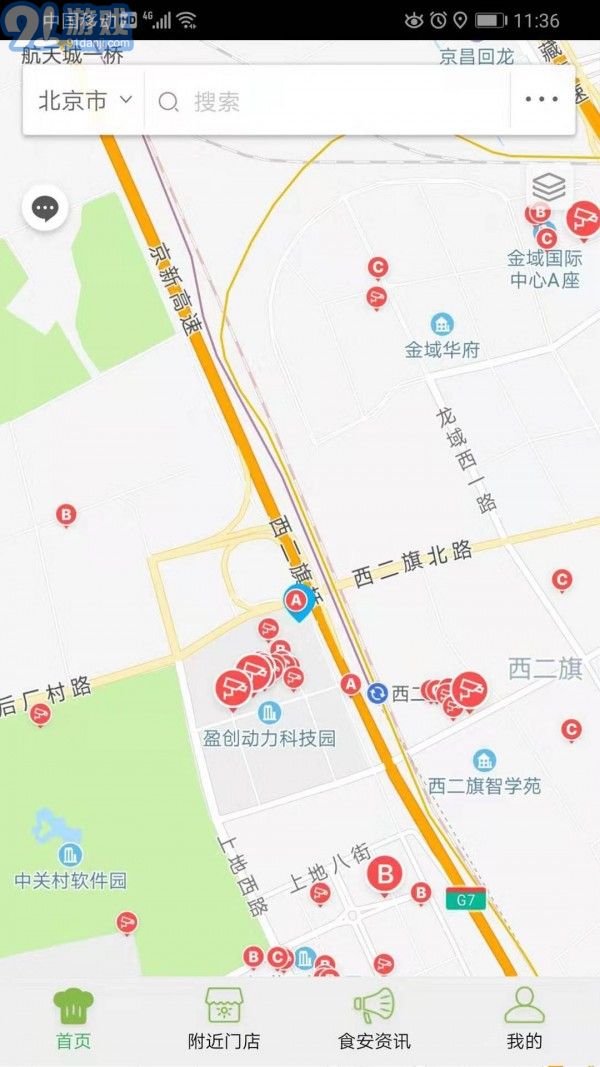Tap the C marker above 金域华府
The height and width of the screenshot is (1067, 600).
click(x=378, y=268)
